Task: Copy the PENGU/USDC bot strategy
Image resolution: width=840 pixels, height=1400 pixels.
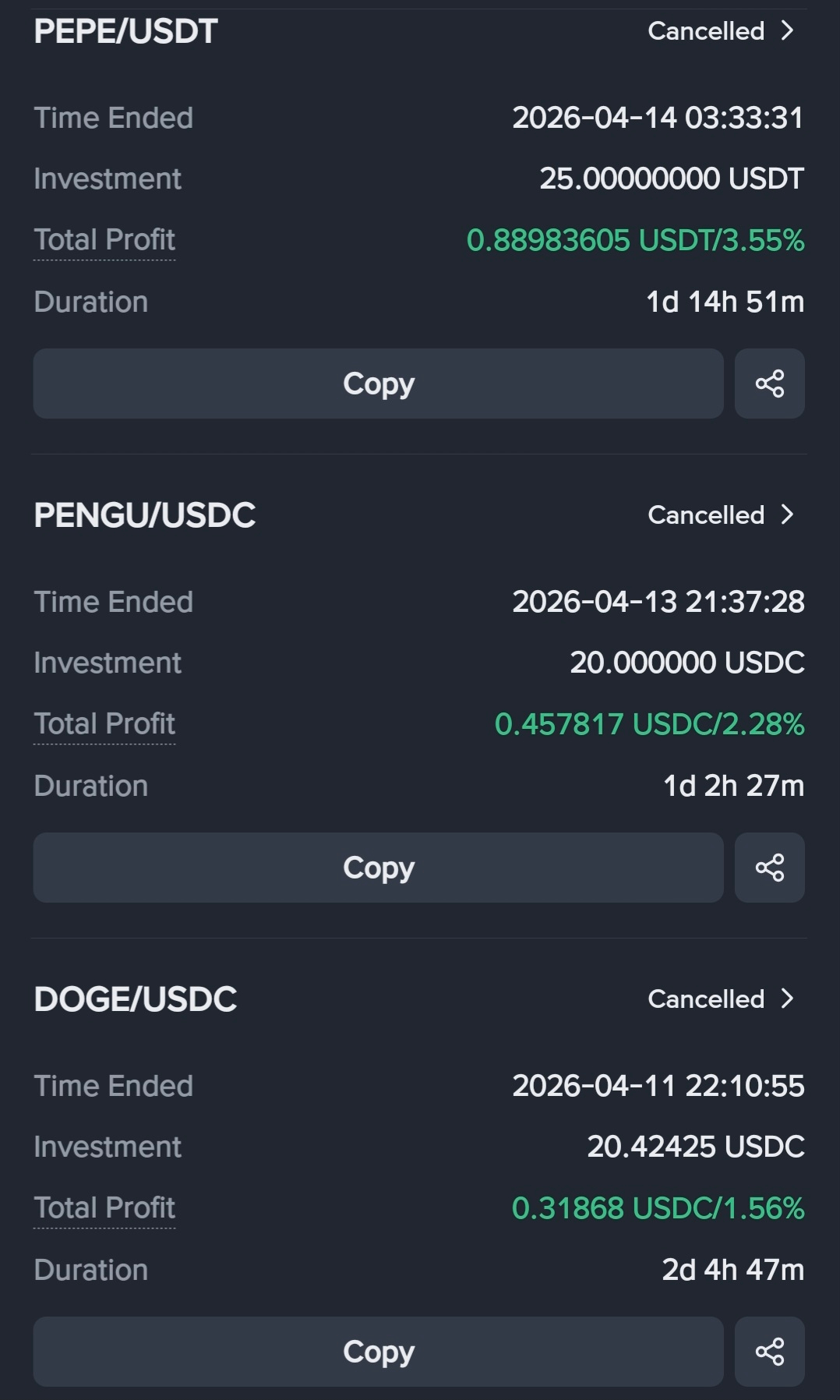Action: pyautogui.click(x=378, y=868)
